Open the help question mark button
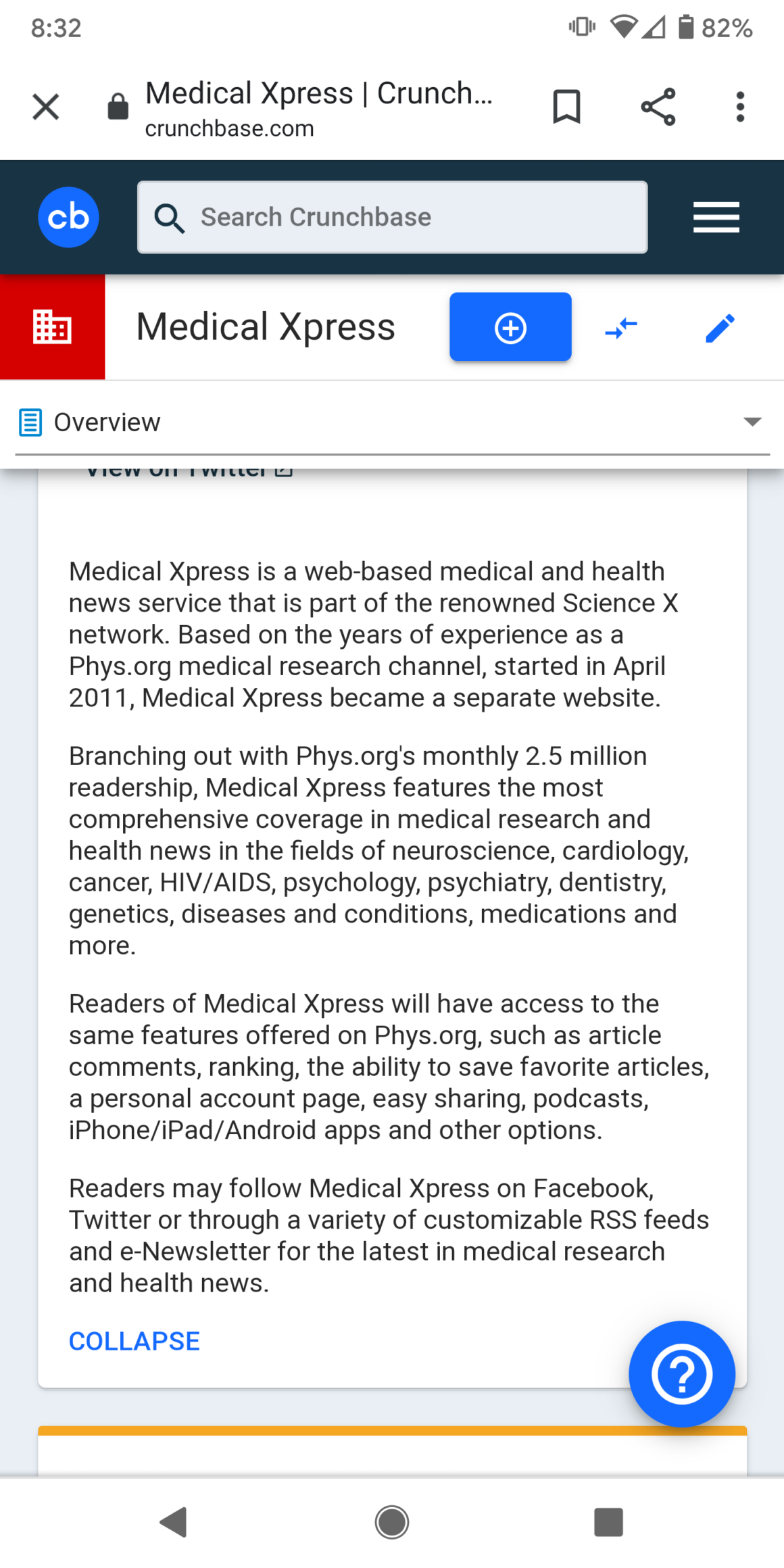784x1568 pixels. [x=681, y=1374]
